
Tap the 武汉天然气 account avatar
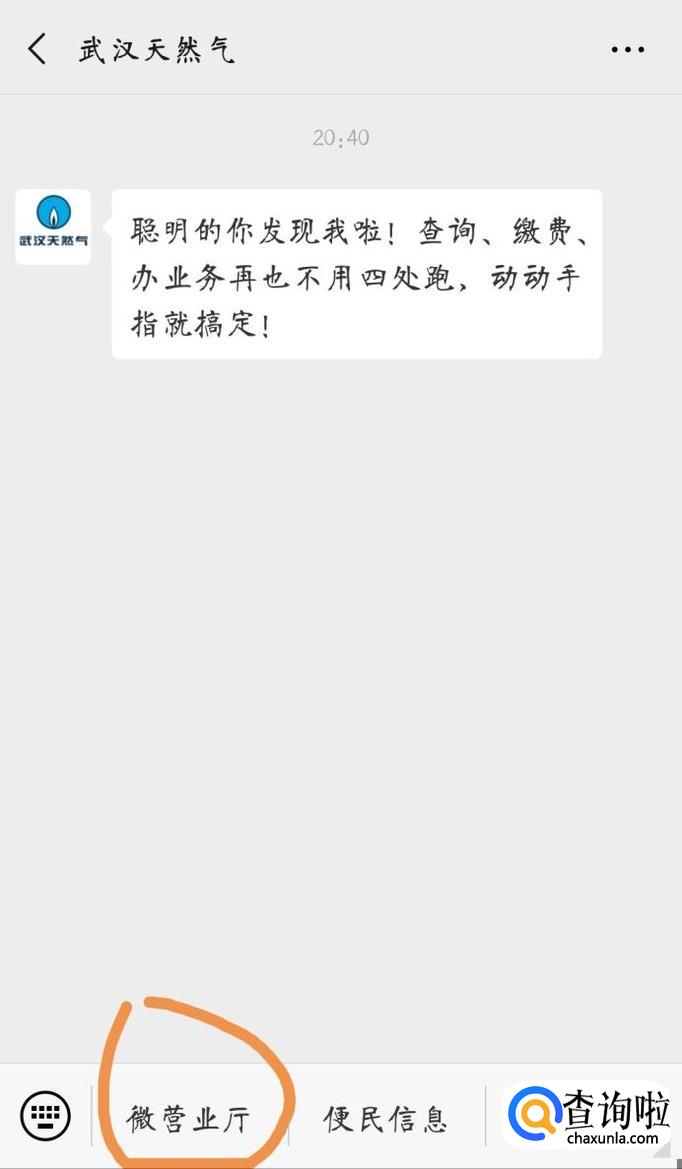click(53, 227)
